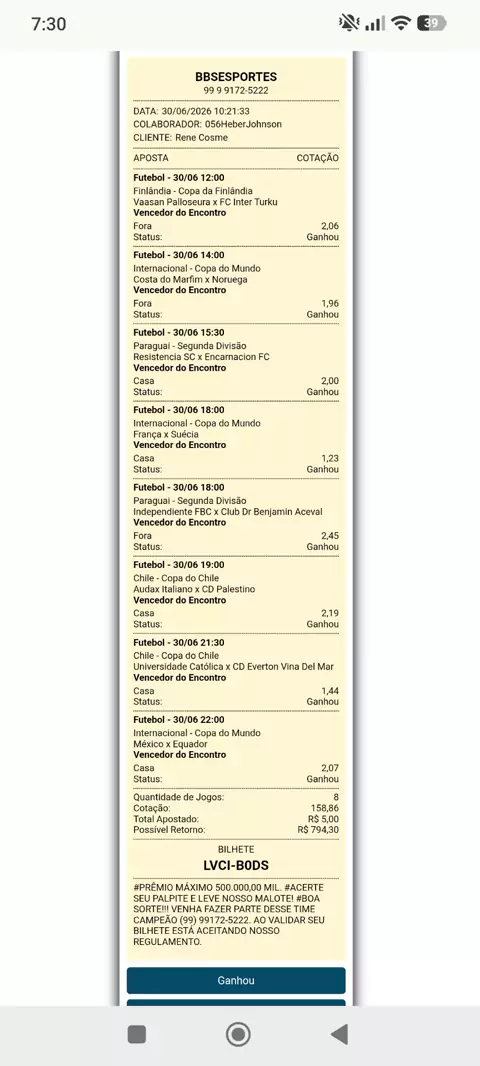480x1066 pixels.
Task: Open the recent apps view
Action: point(137,1035)
